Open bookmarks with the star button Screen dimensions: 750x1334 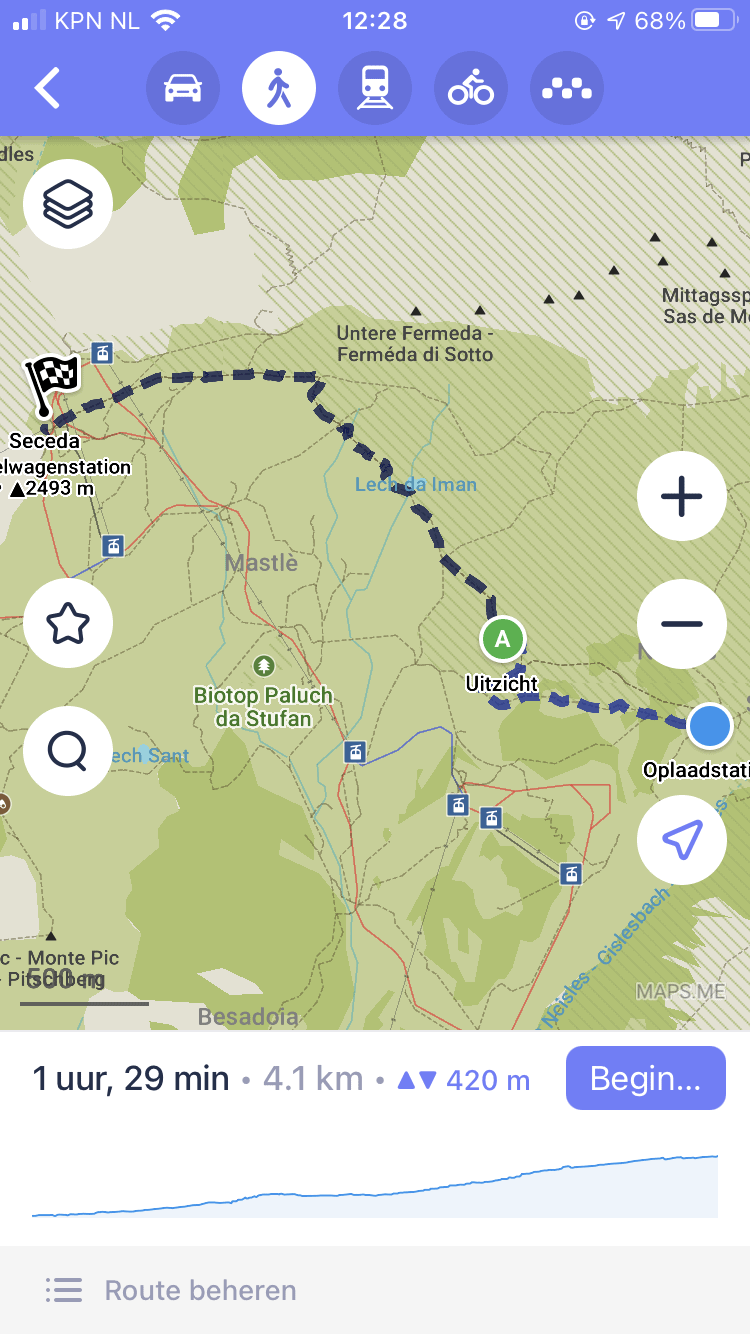tap(68, 624)
